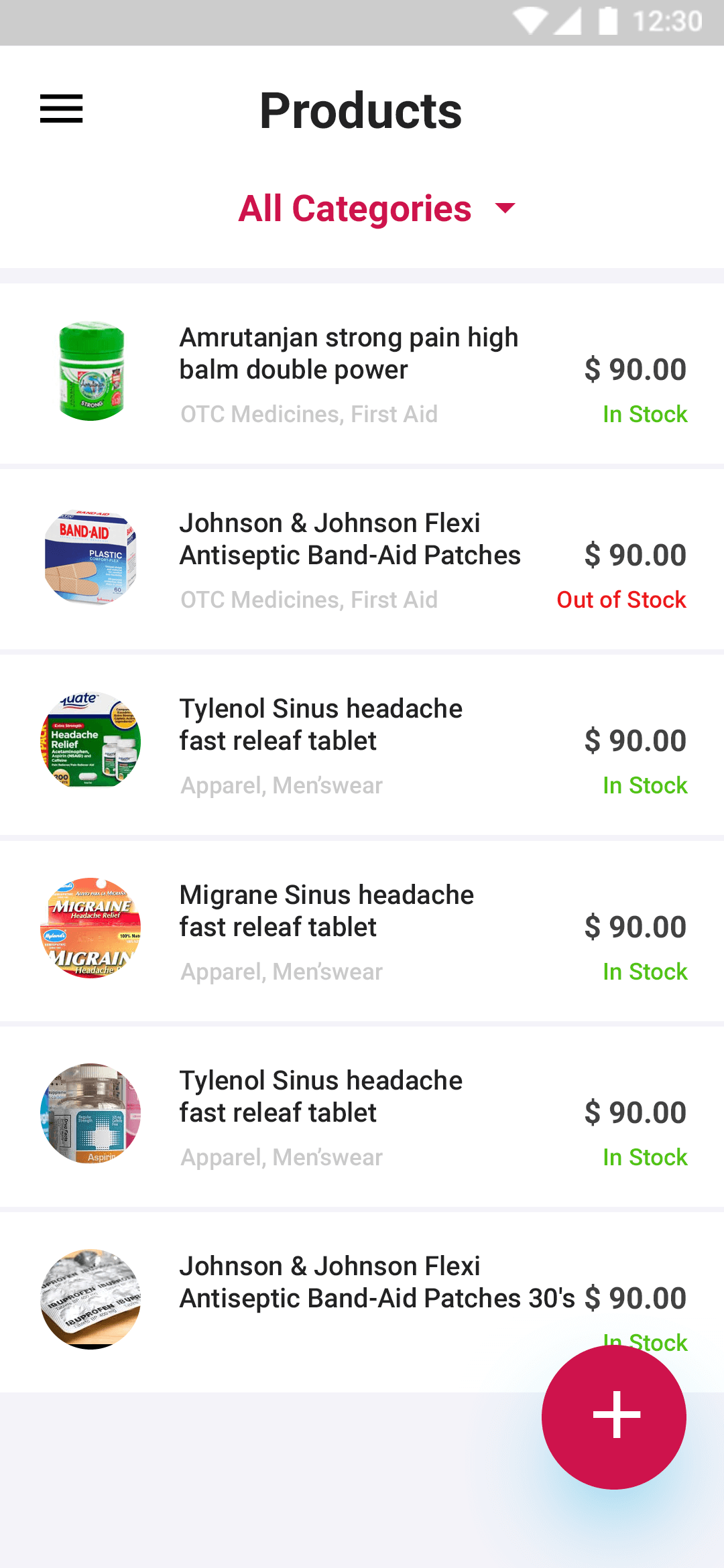Viewport: 724px width, 1568px height.
Task: Tap the Band-Aid plastic patches thumbnail
Action: [x=90, y=556]
